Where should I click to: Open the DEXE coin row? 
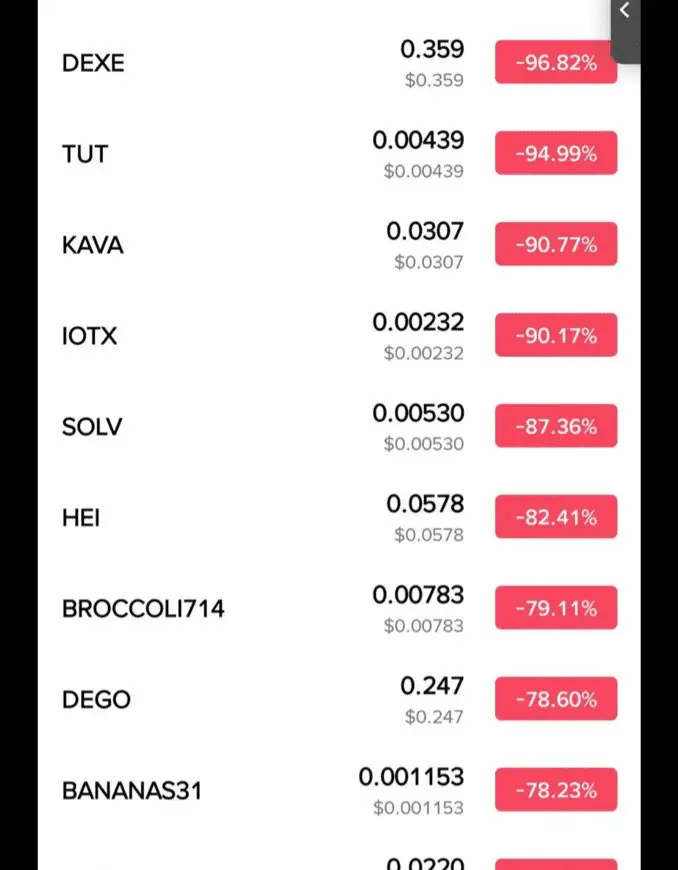(x=93, y=63)
